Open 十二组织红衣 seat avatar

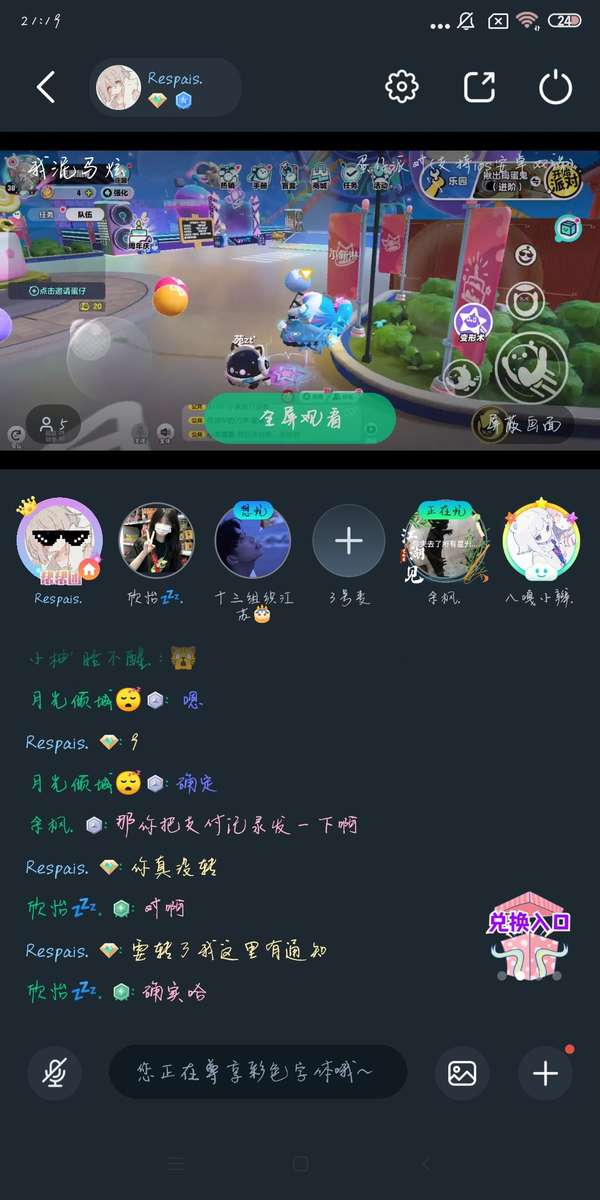[253, 541]
